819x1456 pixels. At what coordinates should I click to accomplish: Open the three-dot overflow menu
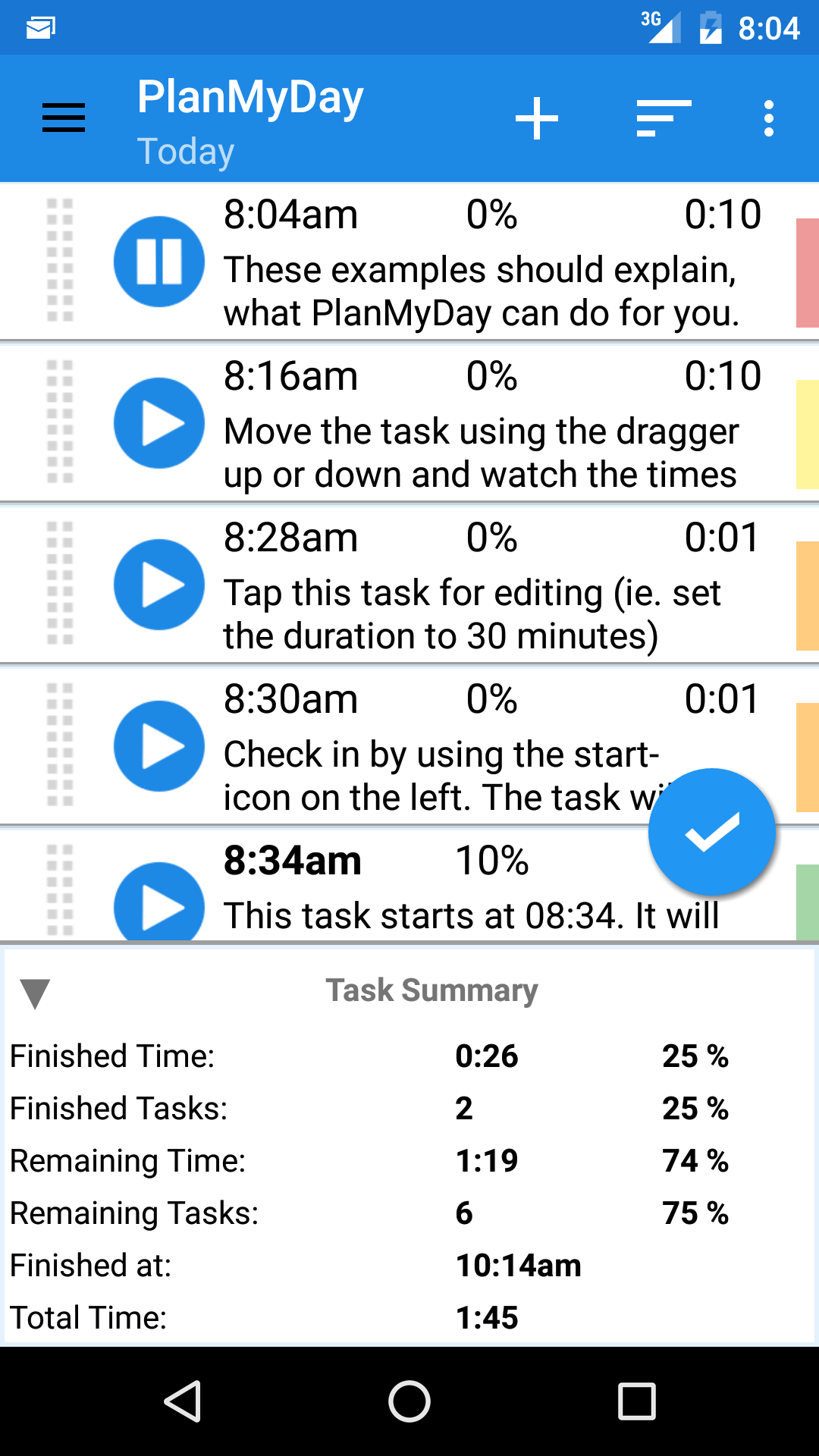tap(768, 118)
